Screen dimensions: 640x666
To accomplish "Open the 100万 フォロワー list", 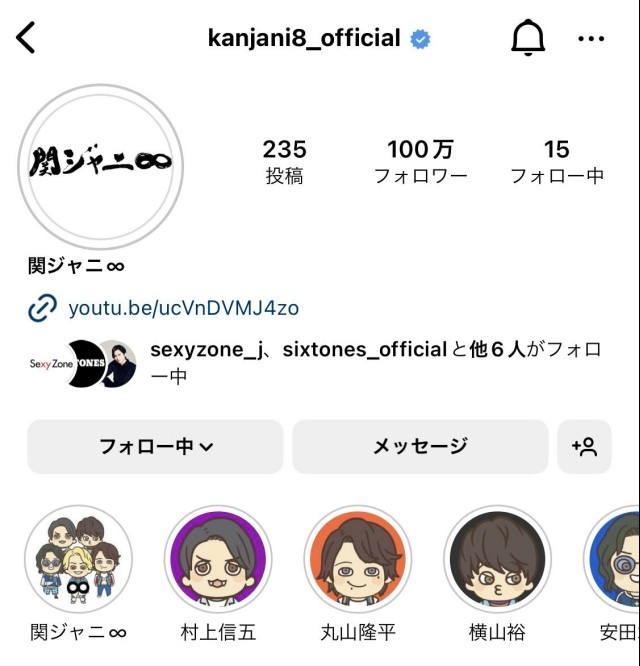I will coord(420,162).
